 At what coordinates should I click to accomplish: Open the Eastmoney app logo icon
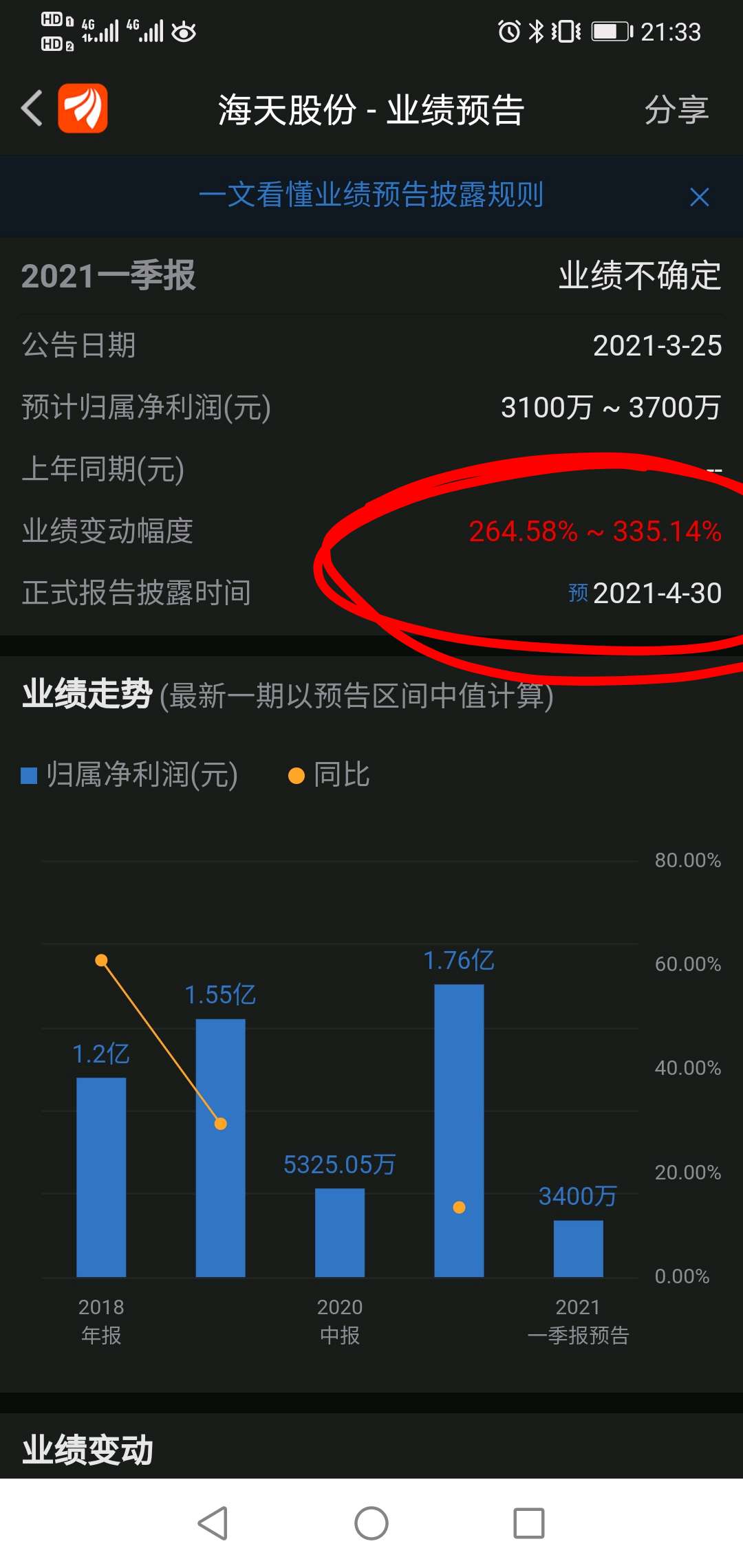coord(83,109)
